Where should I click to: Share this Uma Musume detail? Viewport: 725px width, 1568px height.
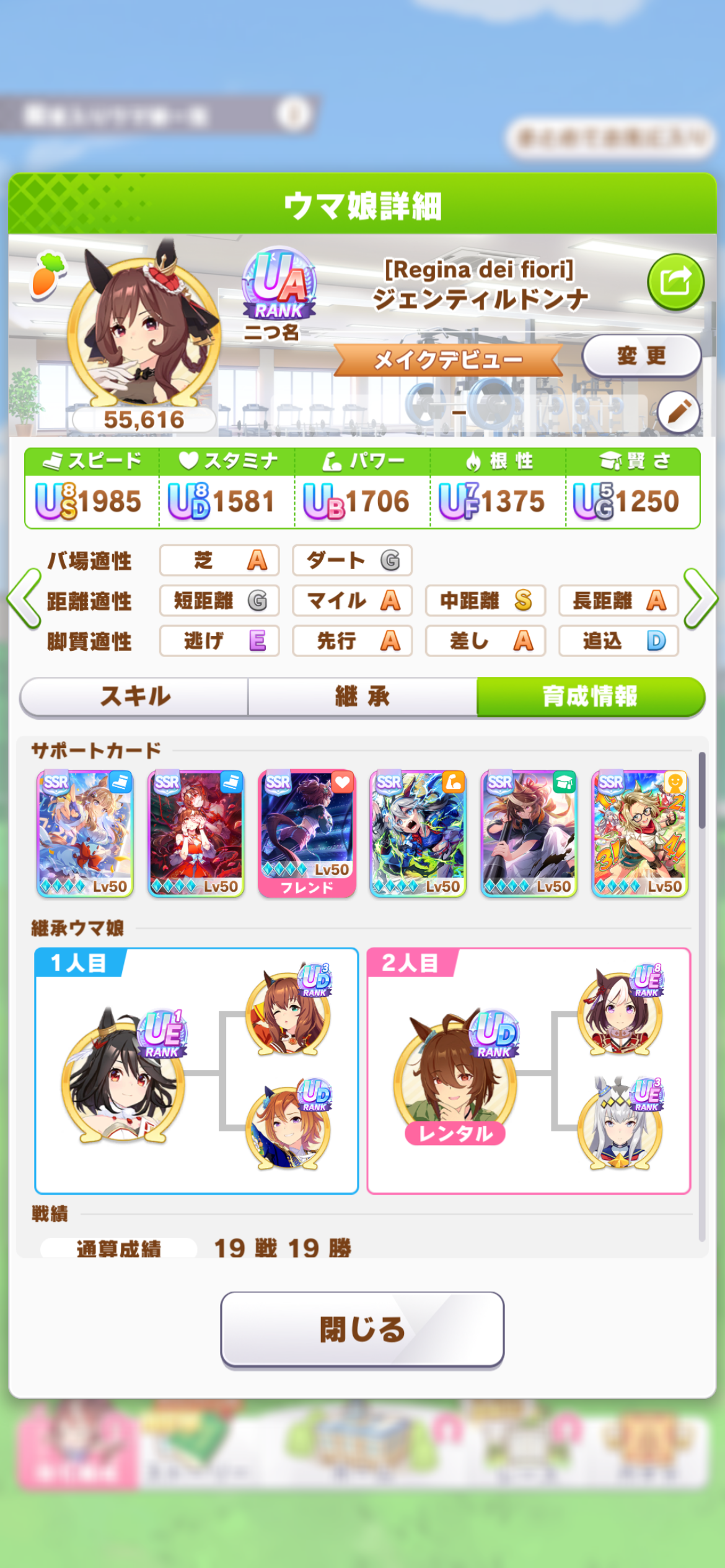[x=675, y=282]
